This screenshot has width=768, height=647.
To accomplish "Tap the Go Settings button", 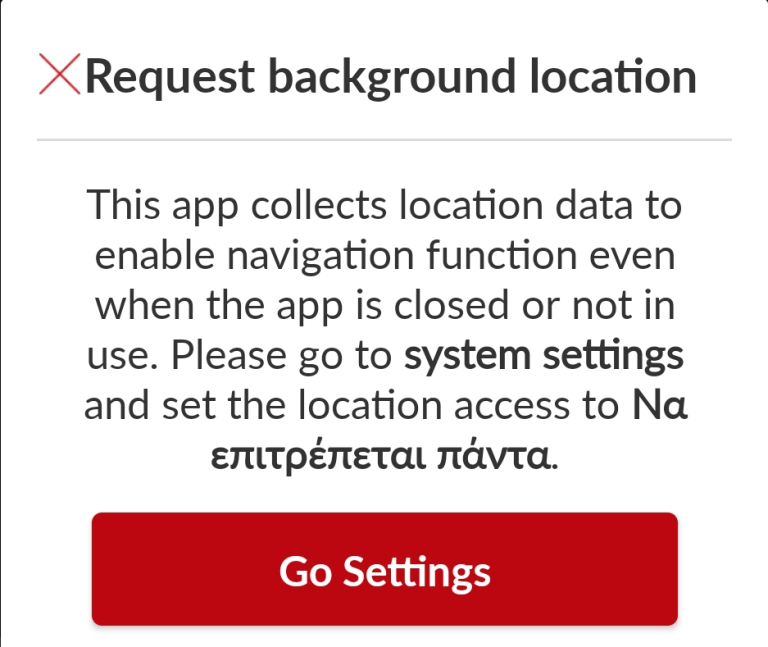I will [385, 570].
